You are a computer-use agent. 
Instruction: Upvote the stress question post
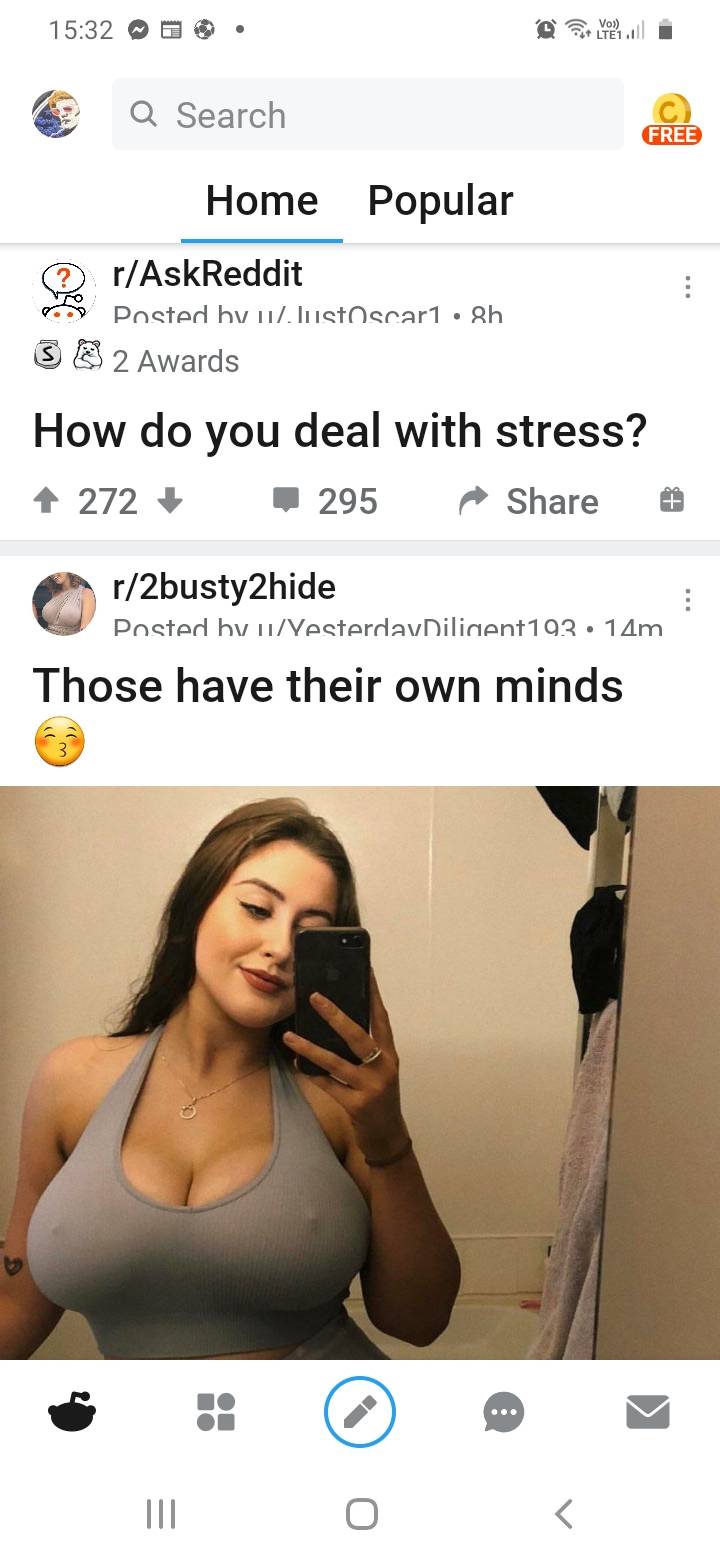click(46, 501)
